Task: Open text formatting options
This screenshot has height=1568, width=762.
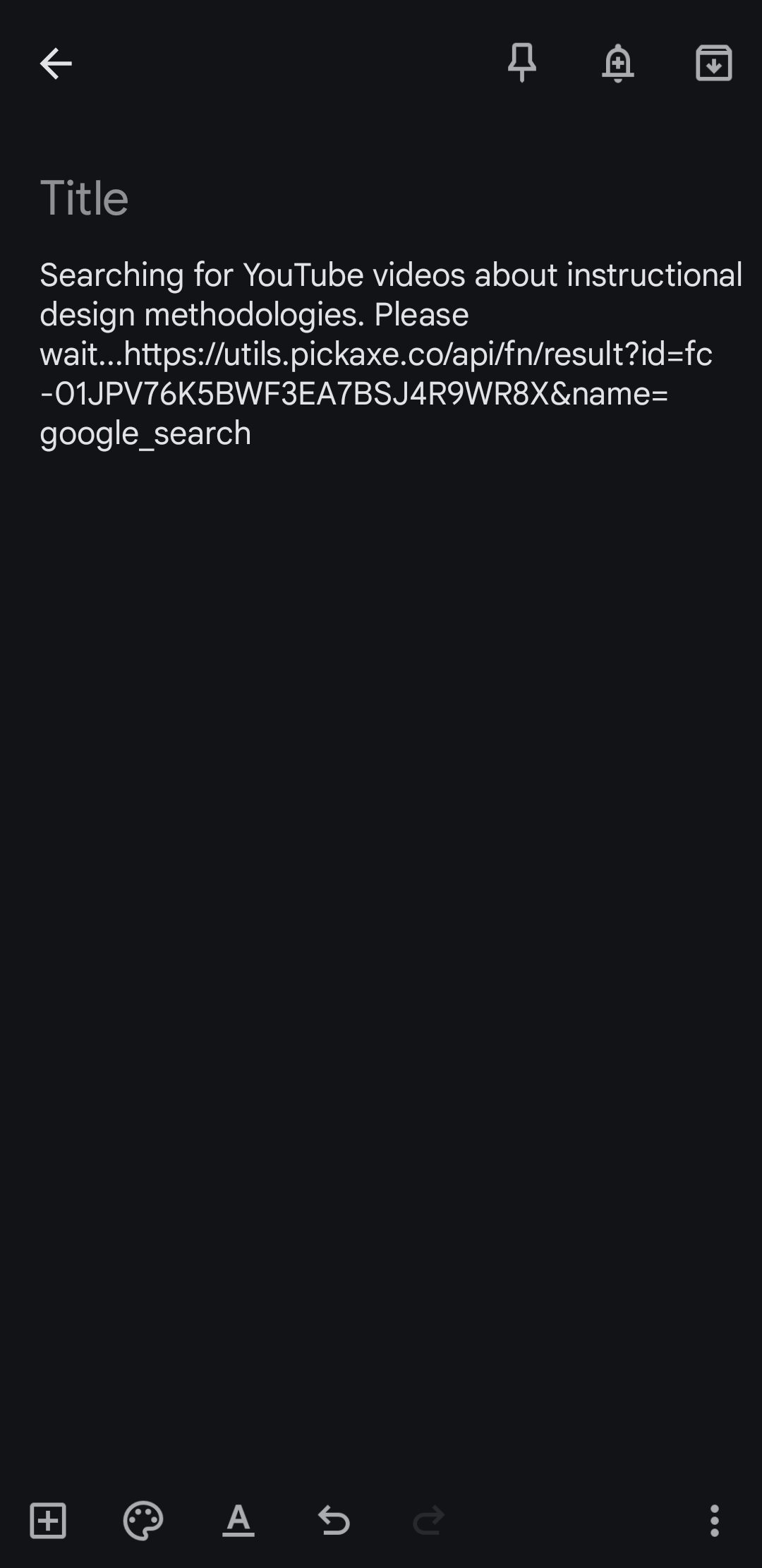Action: tap(238, 1520)
